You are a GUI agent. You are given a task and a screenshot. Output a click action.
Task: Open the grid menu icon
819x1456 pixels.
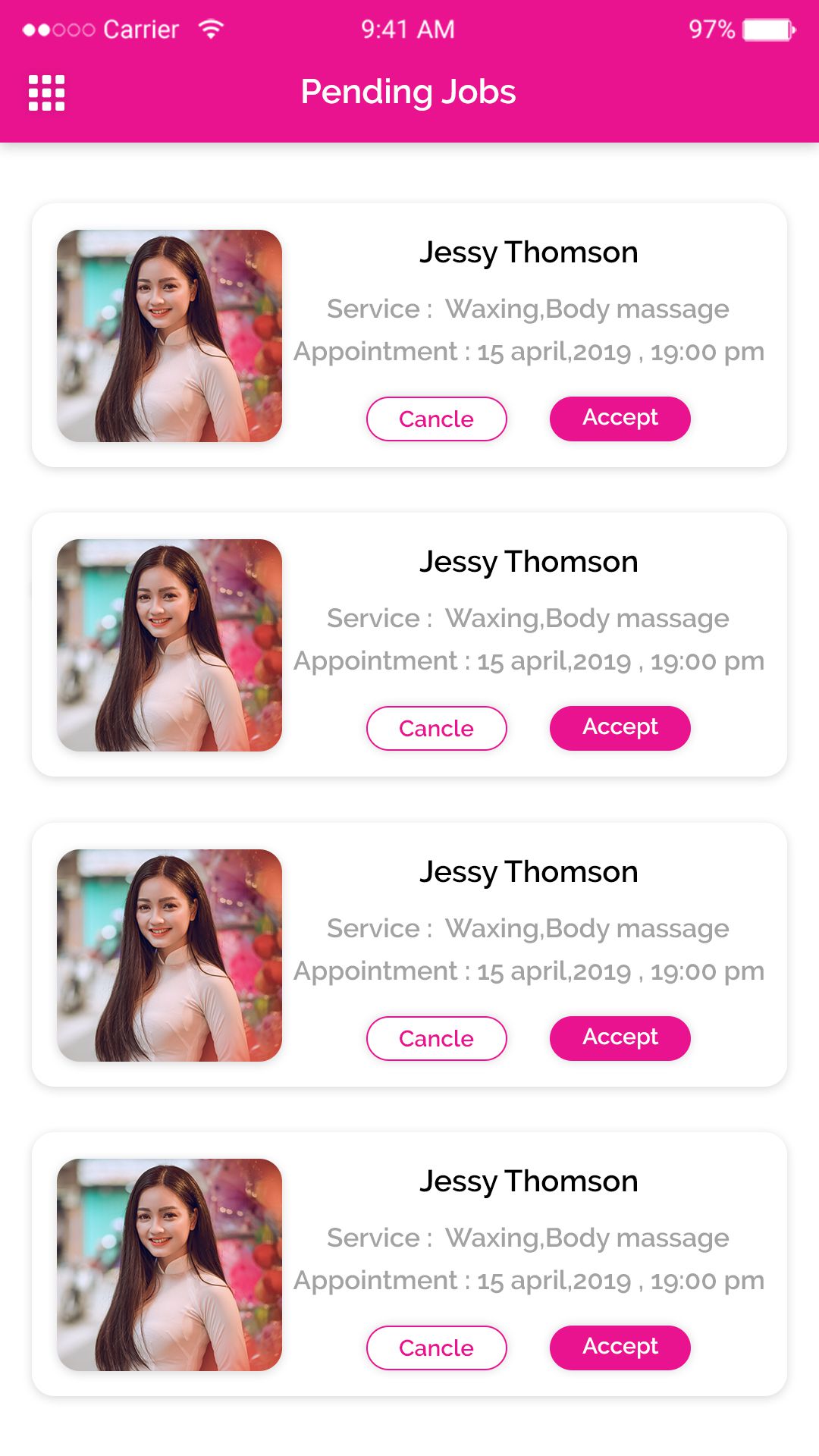pos(46,93)
